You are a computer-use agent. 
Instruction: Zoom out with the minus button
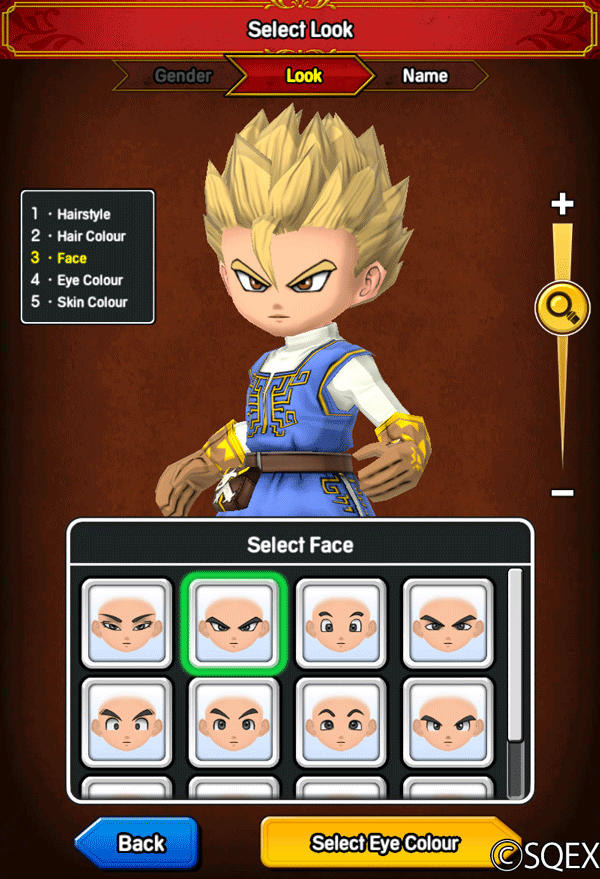563,493
